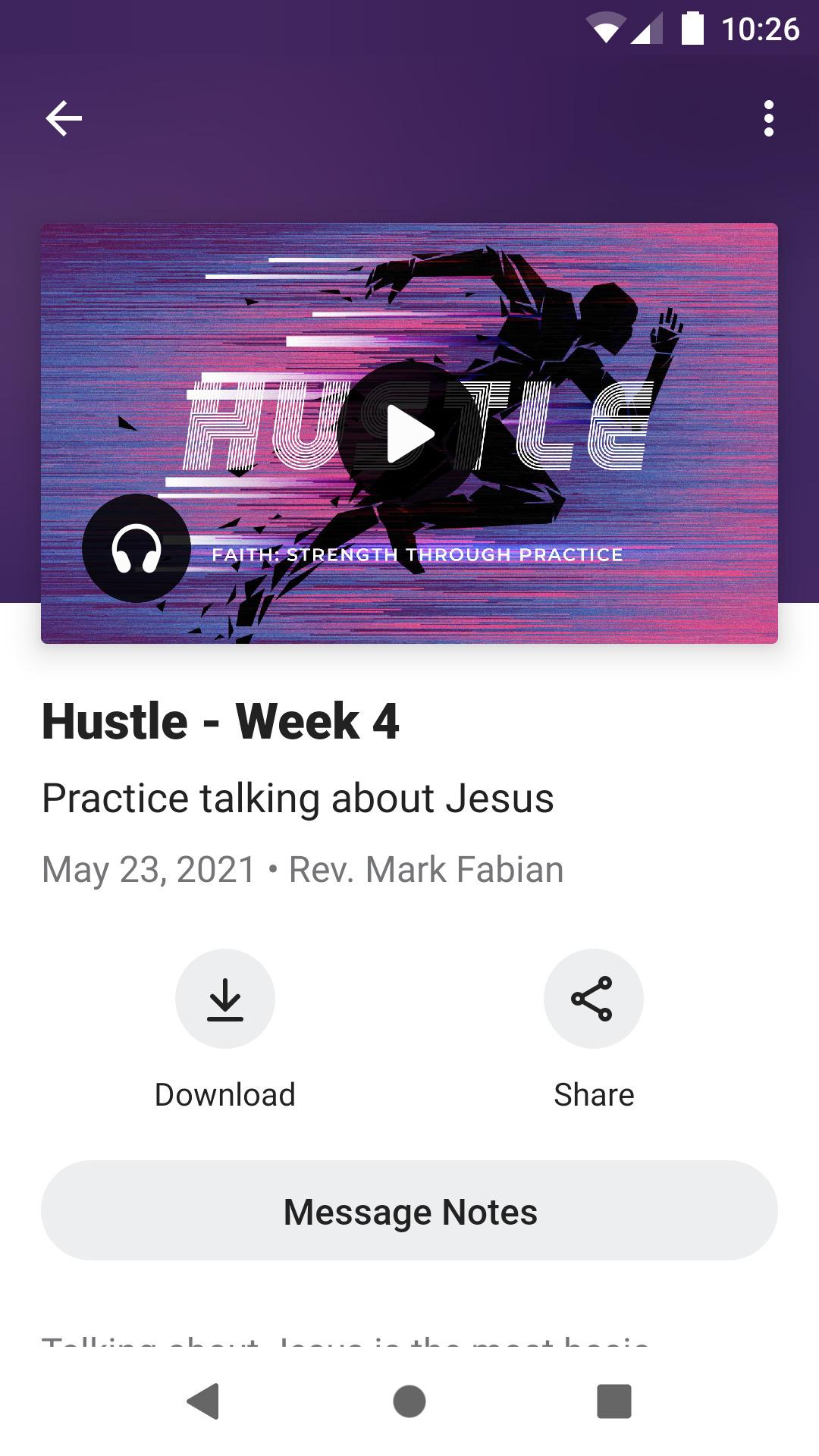Open recent apps from navigation bar
Viewport: 819px width, 1456px height.
[614, 1401]
